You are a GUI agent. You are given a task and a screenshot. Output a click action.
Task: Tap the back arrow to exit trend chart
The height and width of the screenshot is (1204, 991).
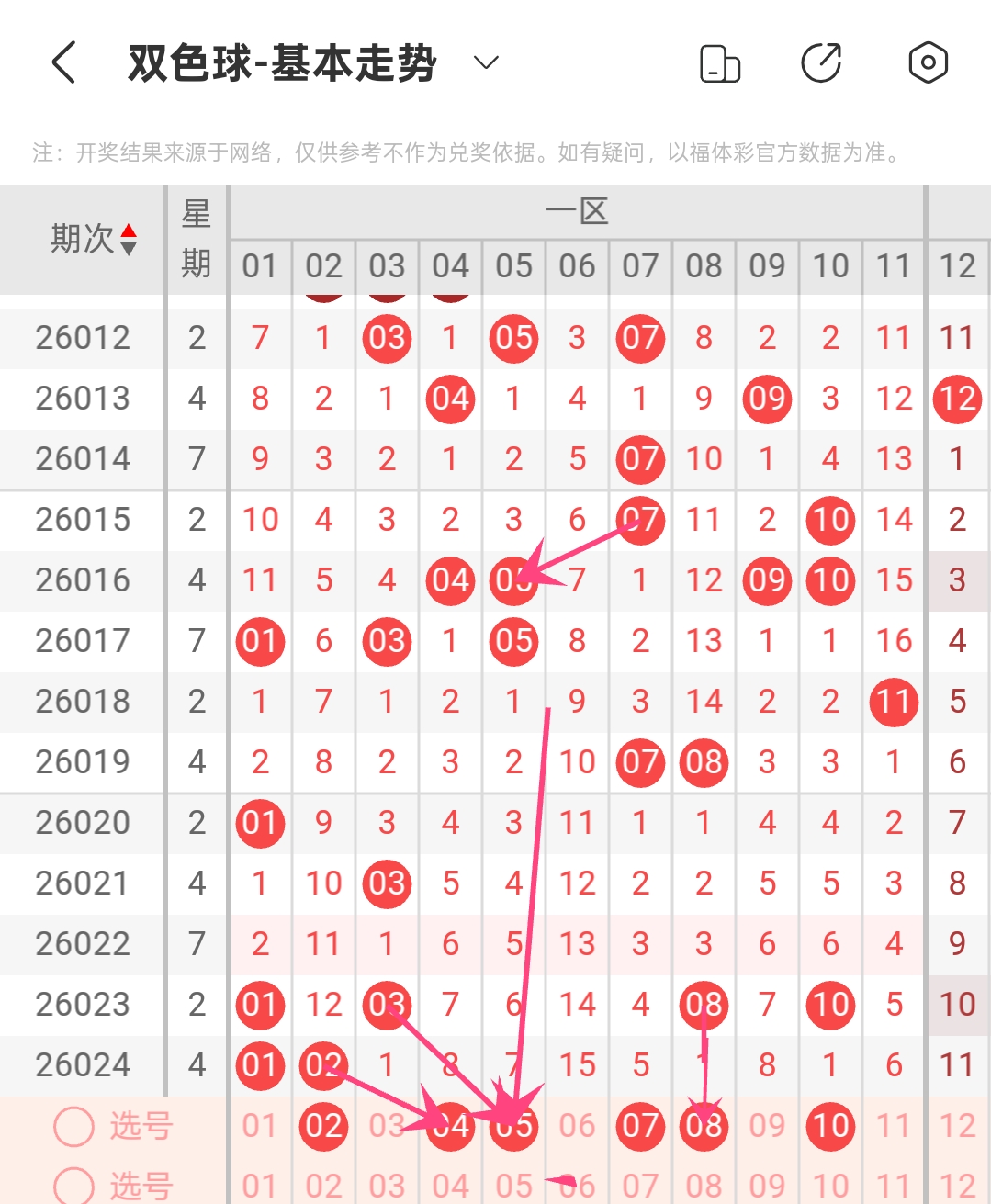click(x=62, y=62)
